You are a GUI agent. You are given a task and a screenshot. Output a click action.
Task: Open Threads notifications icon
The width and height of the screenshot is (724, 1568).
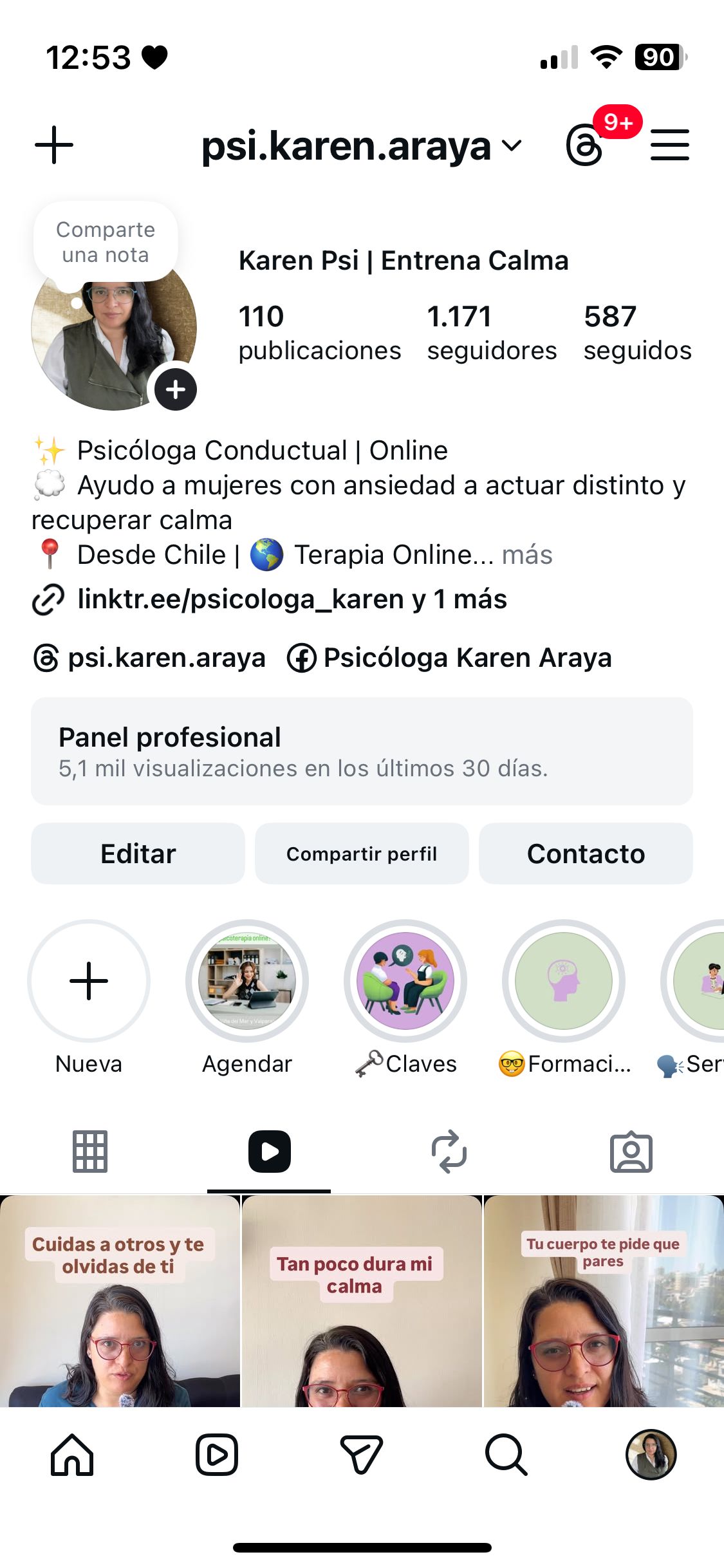point(585,145)
